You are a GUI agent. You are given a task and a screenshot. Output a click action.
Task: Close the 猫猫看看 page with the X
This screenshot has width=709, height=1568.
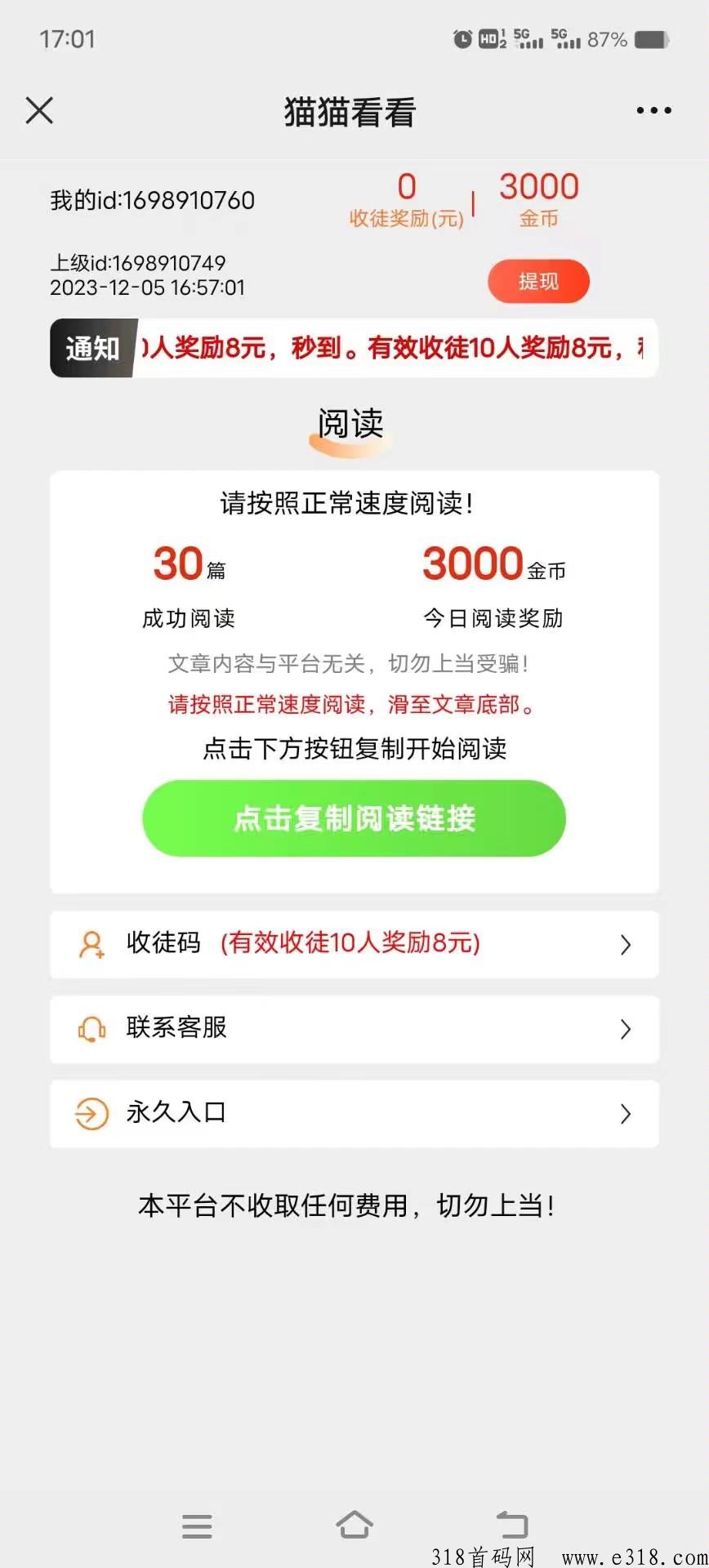click(39, 110)
